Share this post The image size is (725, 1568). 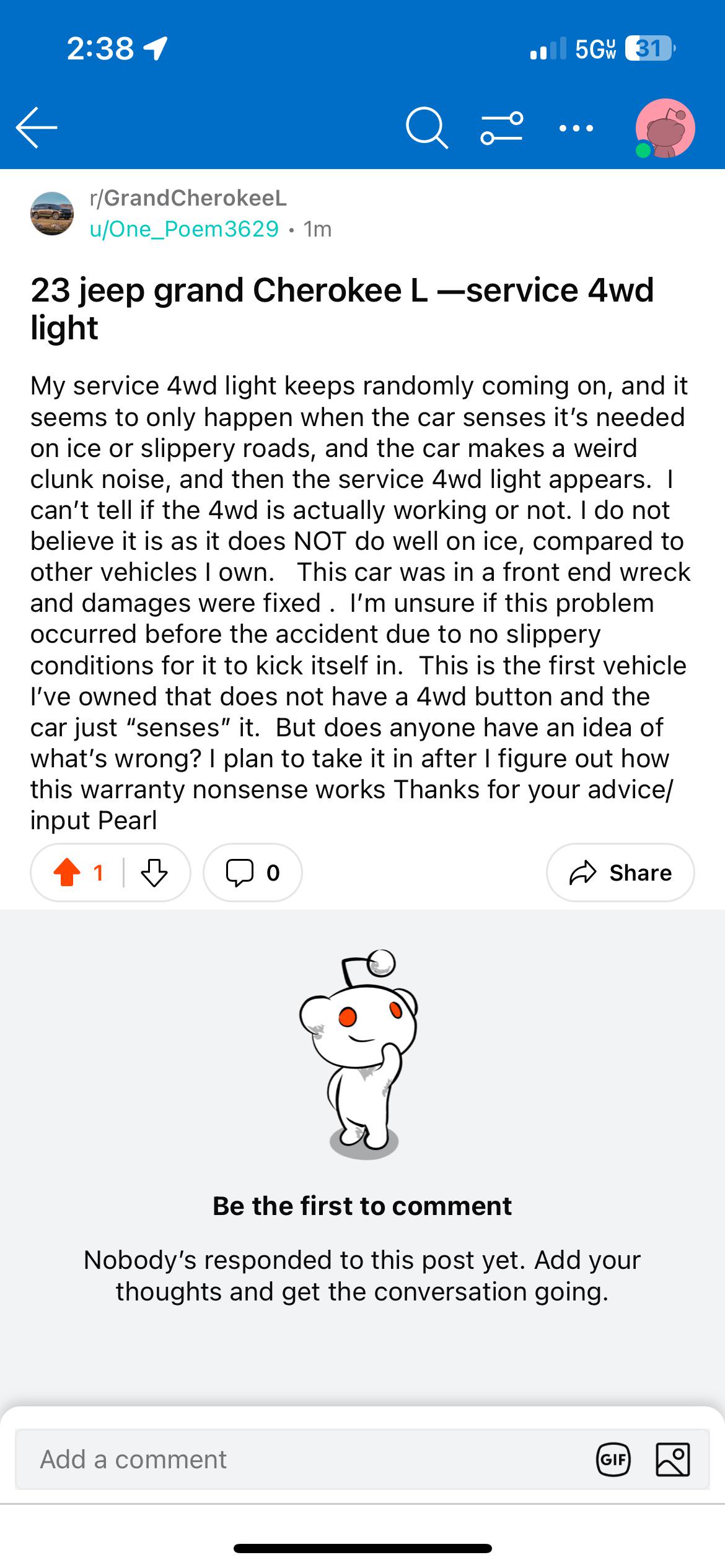click(620, 873)
